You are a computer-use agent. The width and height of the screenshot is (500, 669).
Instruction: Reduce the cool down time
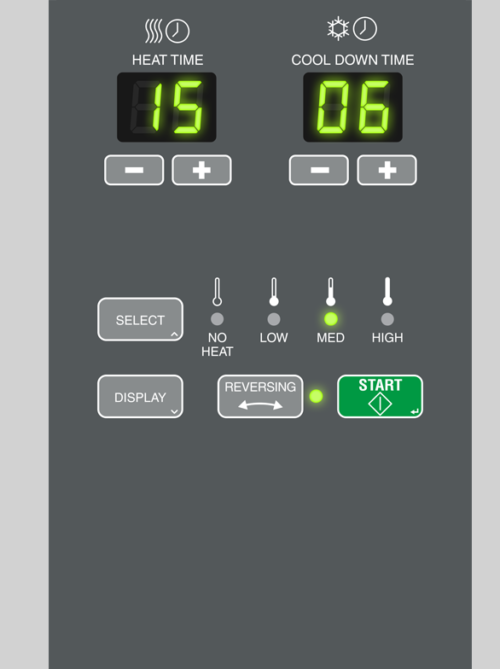pos(319,170)
